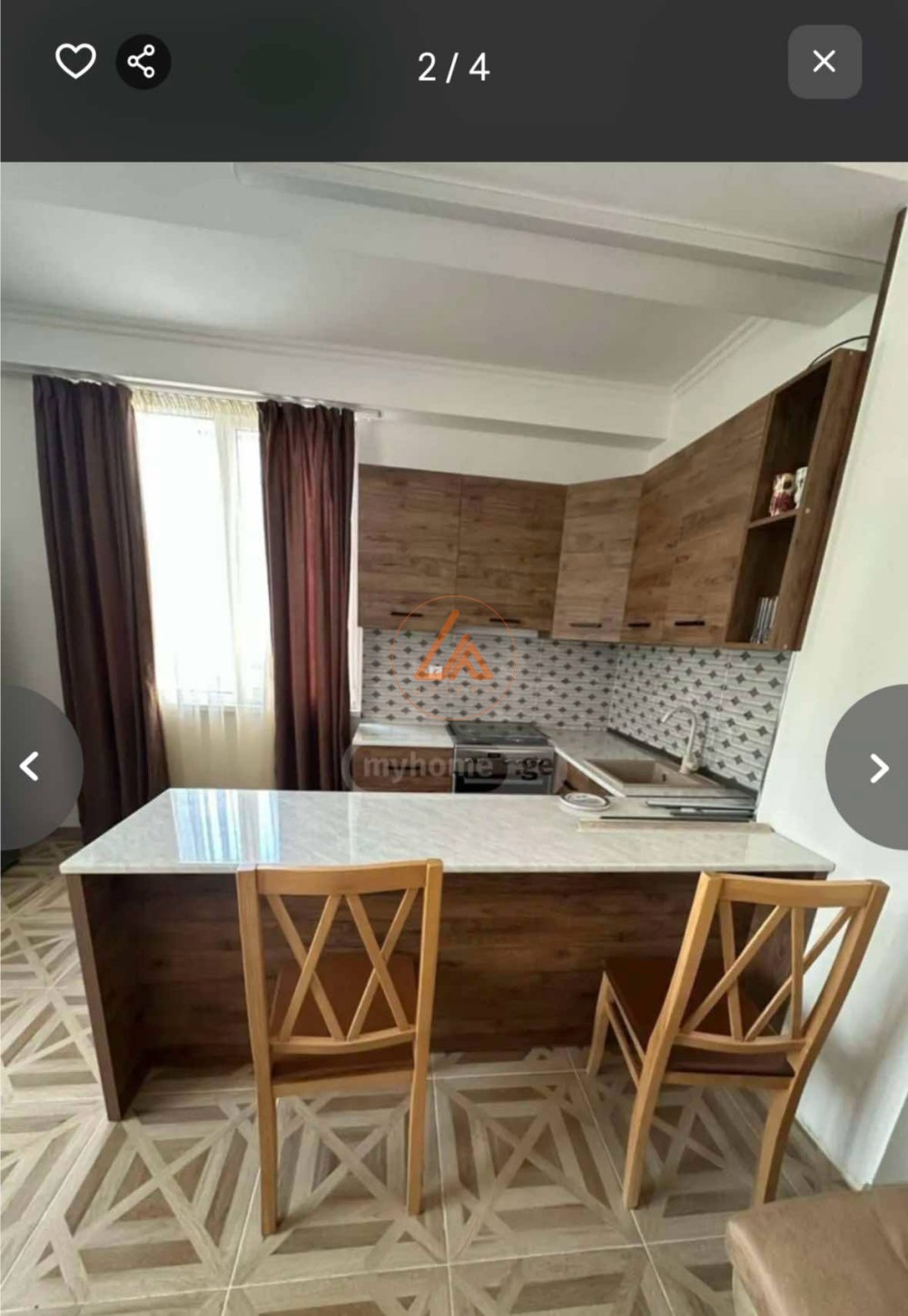Image resolution: width=908 pixels, height=1316 pixels.
Task: Click the white chevron inside left circle
Action: point(29,765)
